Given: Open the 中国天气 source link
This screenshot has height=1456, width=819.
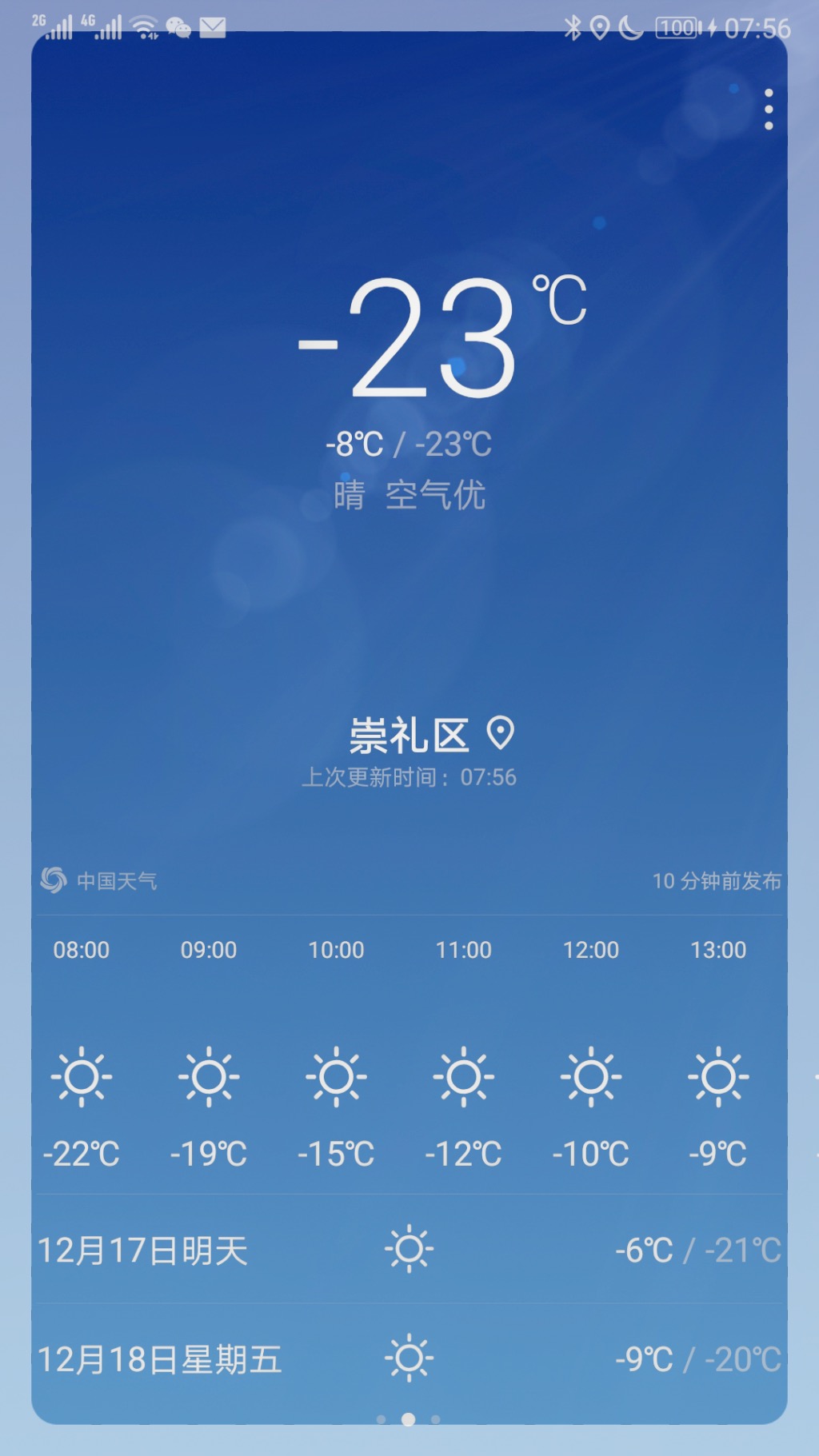Looking at the screenshot, I should pos(99,880).
